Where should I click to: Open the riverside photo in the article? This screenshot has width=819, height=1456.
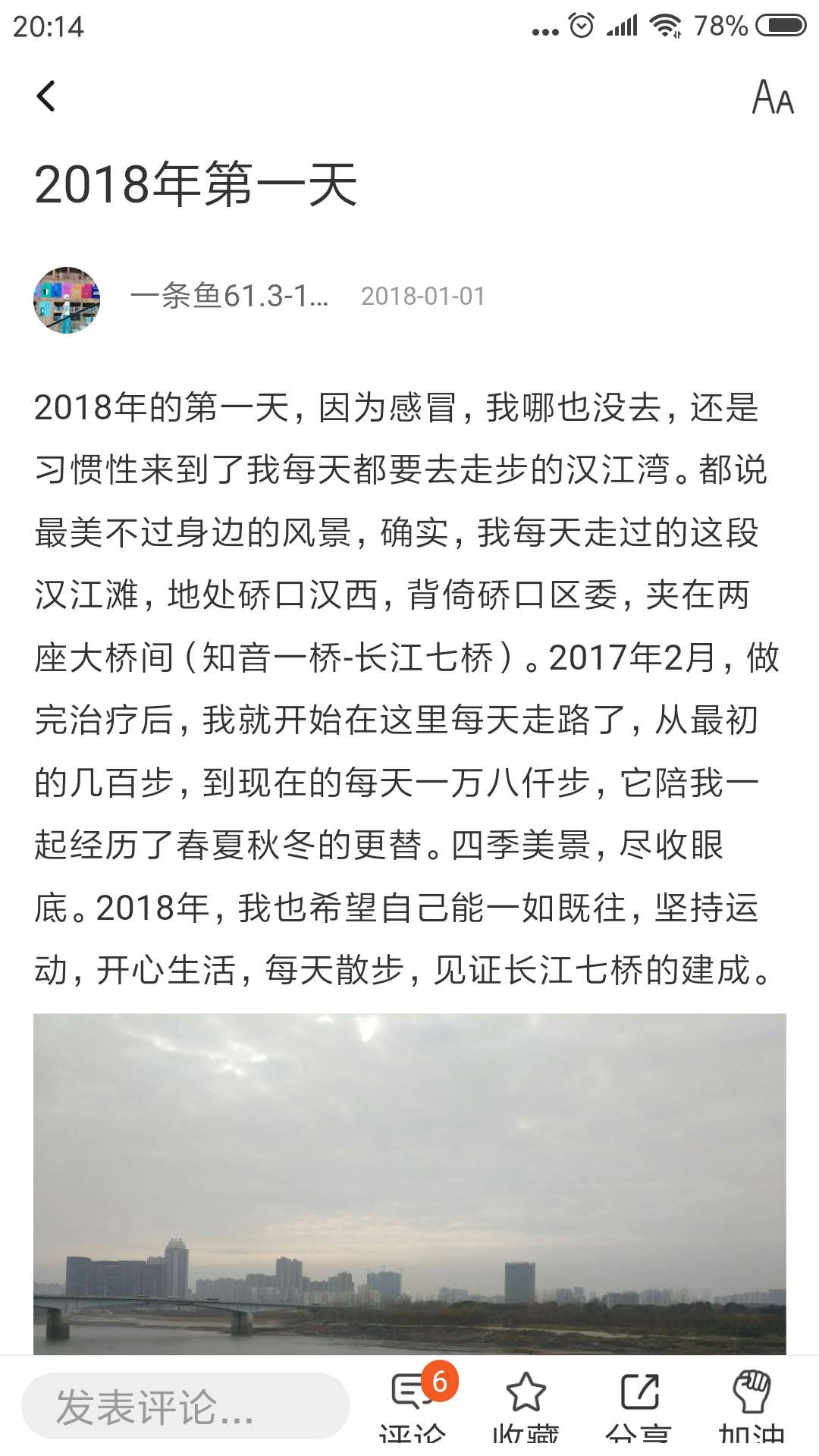(x=409, y=1183)
